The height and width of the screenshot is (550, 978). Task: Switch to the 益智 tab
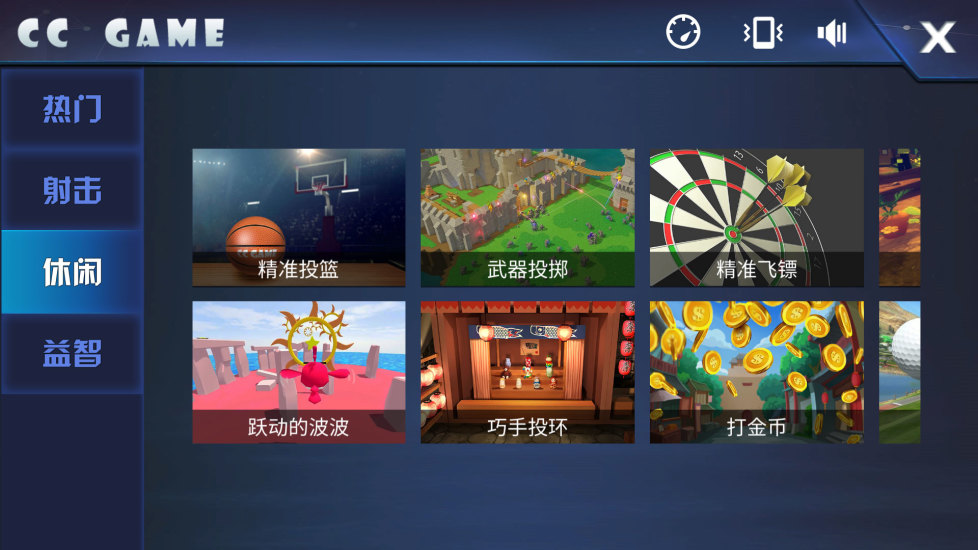(72, 353)
